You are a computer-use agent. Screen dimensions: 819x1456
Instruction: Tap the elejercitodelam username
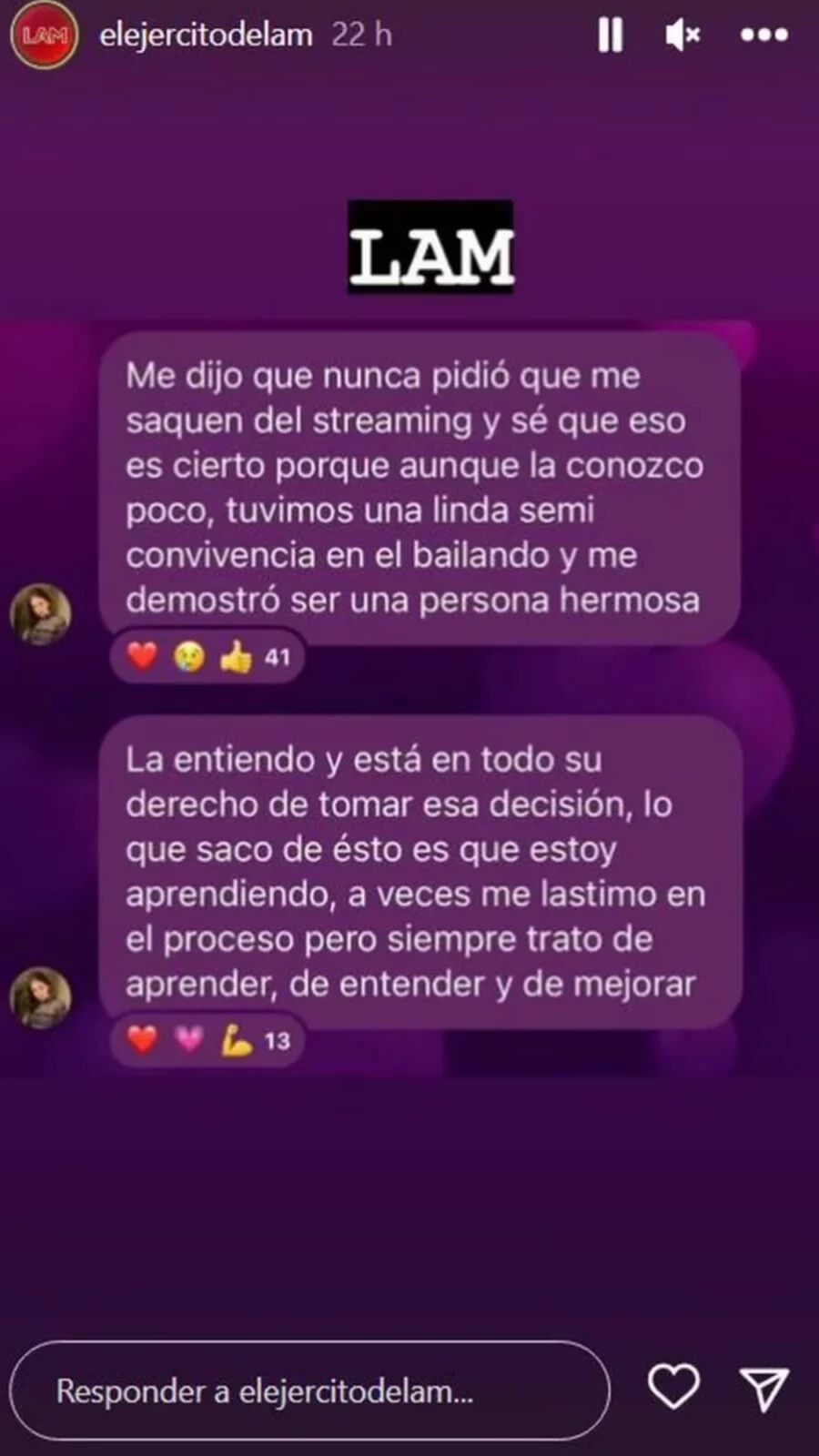pos(206,36)
